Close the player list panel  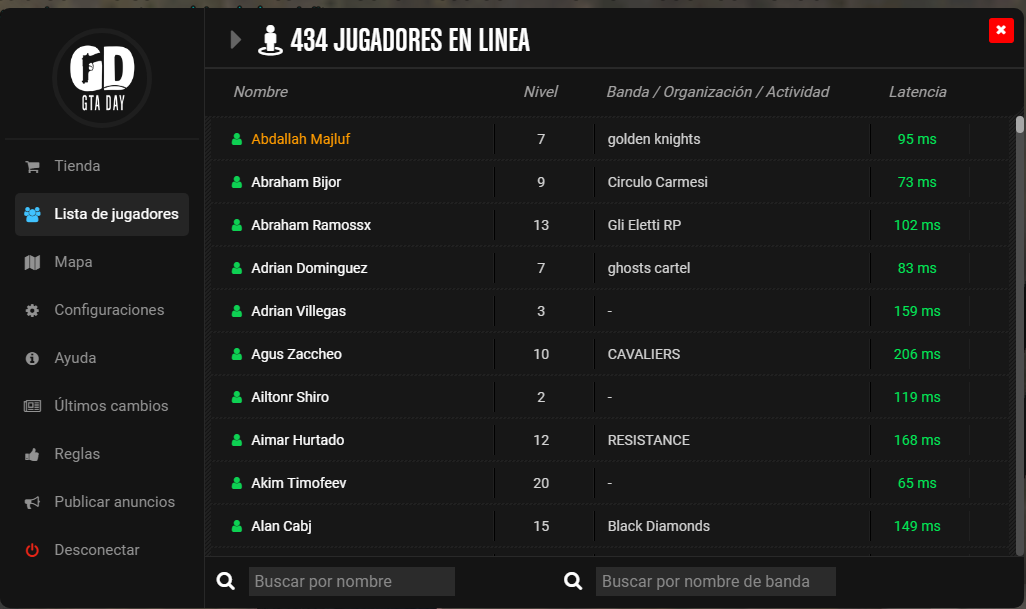point(1001,30)
